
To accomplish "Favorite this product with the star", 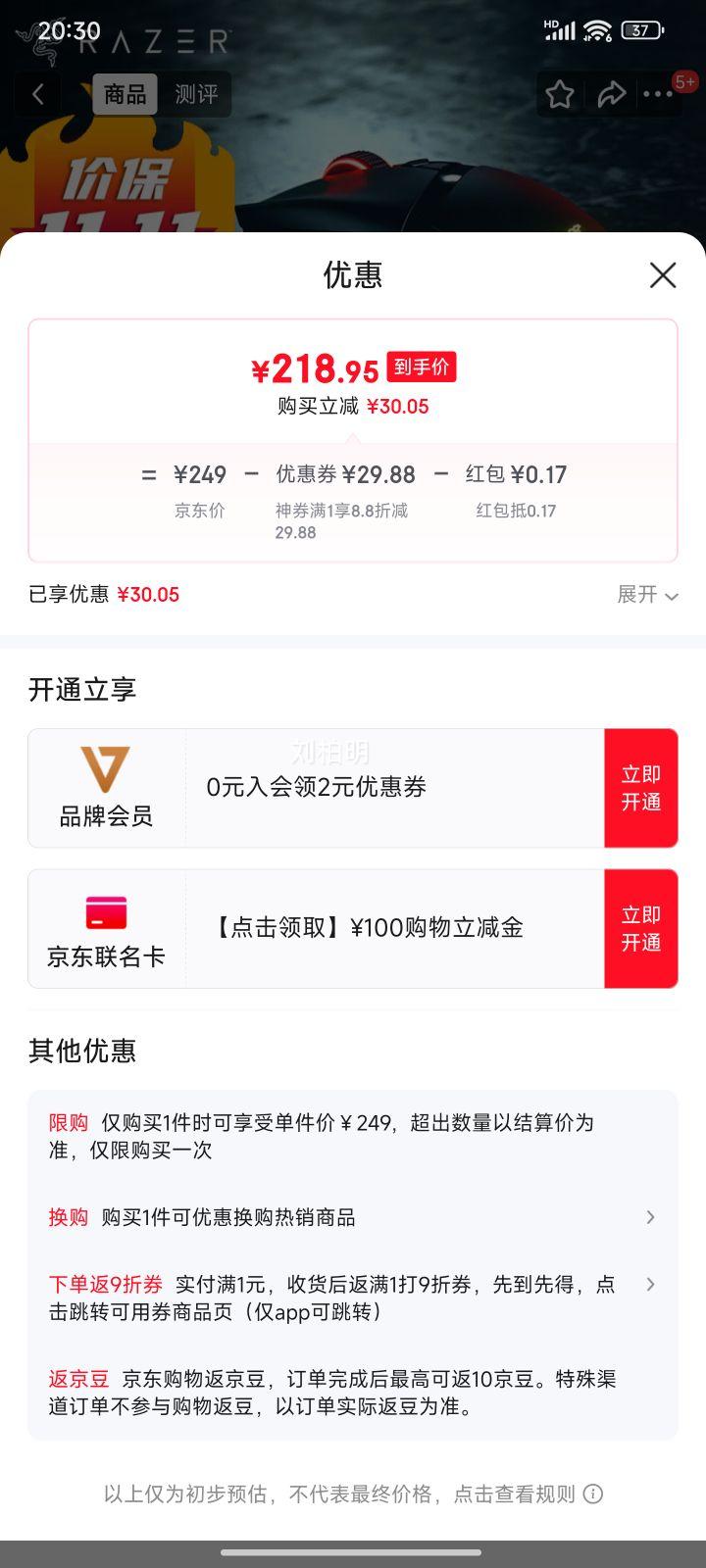I will pos(560,94).
